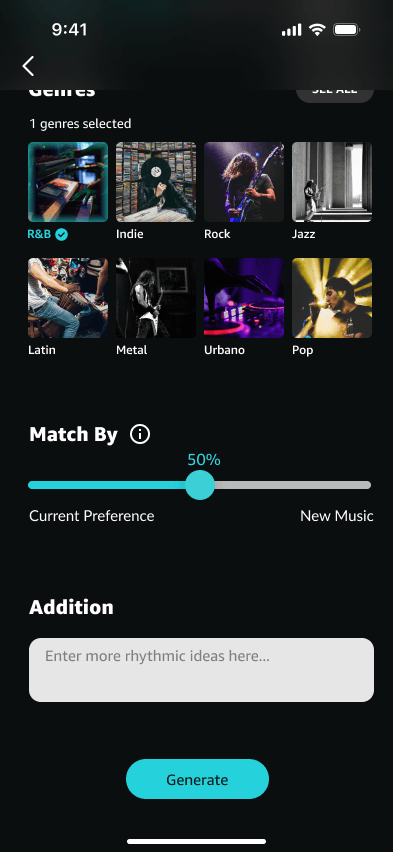Choose the Rock genre tile
This screenshot has height=852, width=393.
[x=244, y=182]
